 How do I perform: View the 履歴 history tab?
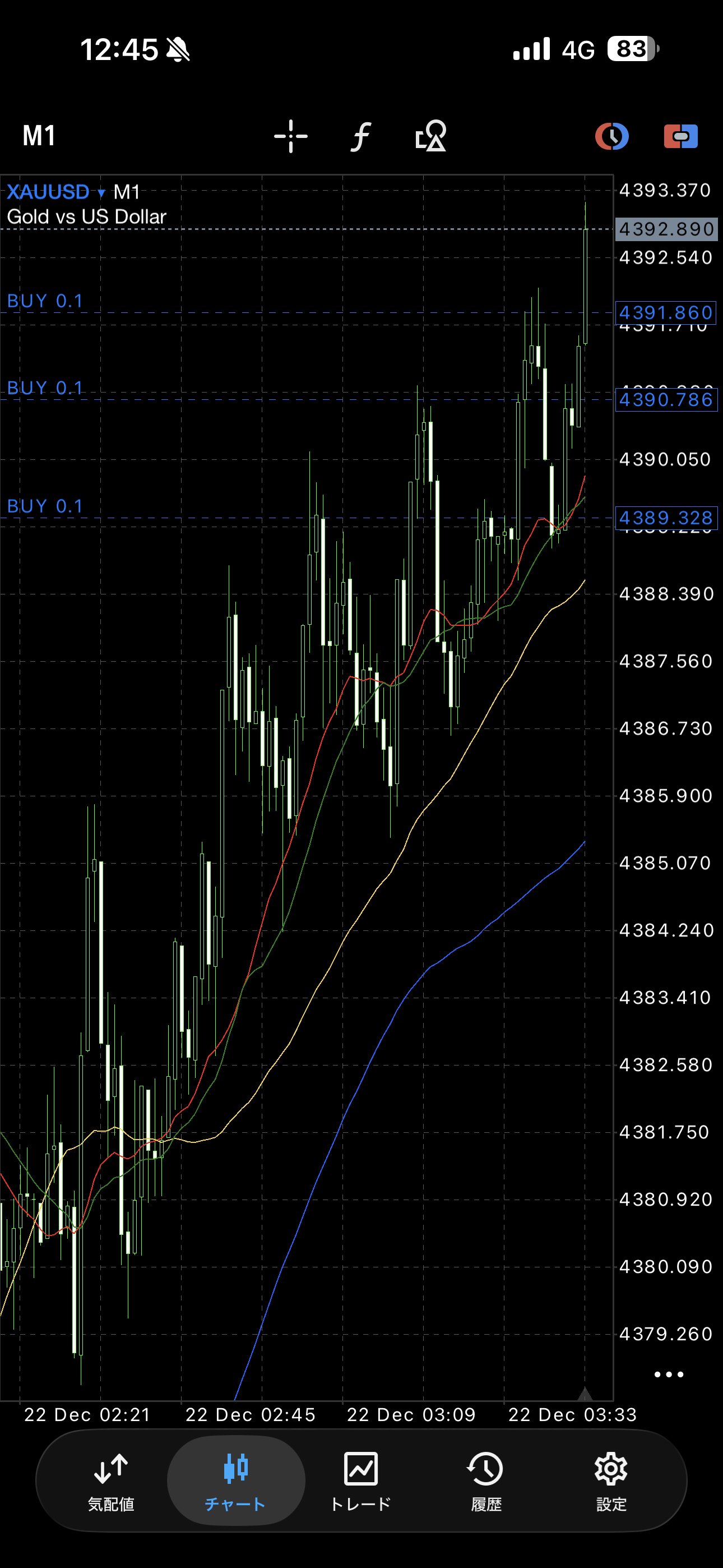(486, 1482)
